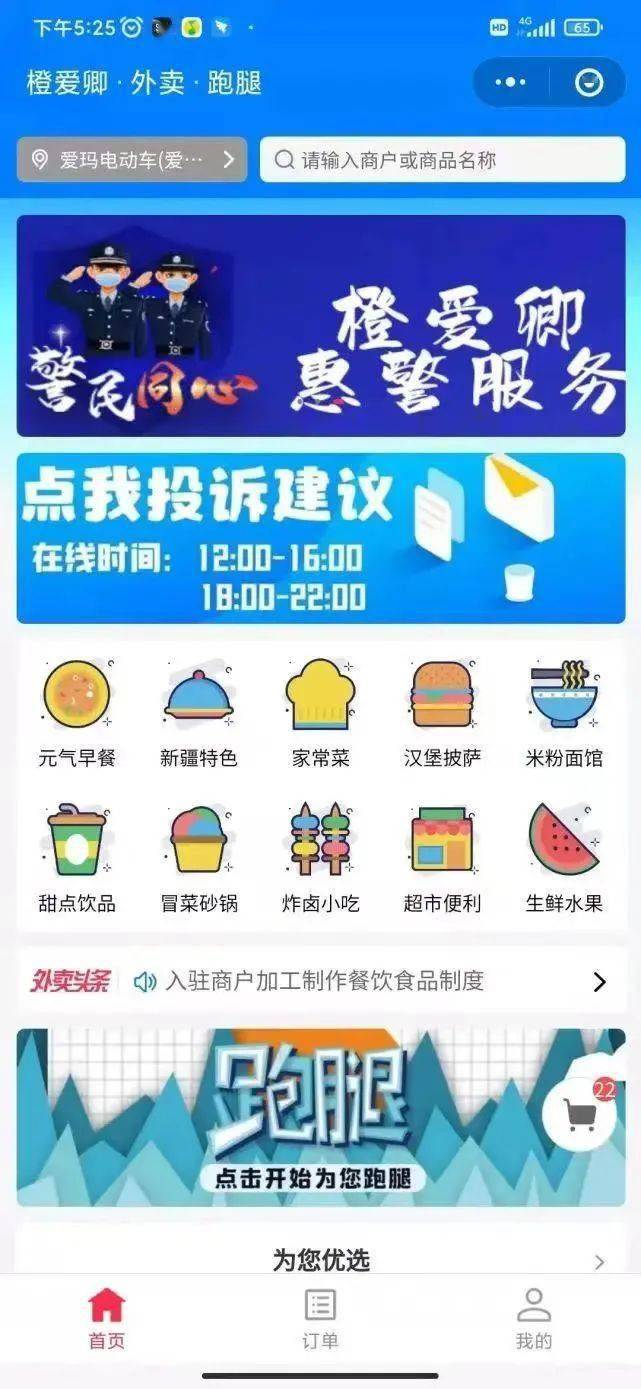This screenshot has height=1389, width=641.
Task: Browse the 汉堡披萨 category
Action: 442,714
